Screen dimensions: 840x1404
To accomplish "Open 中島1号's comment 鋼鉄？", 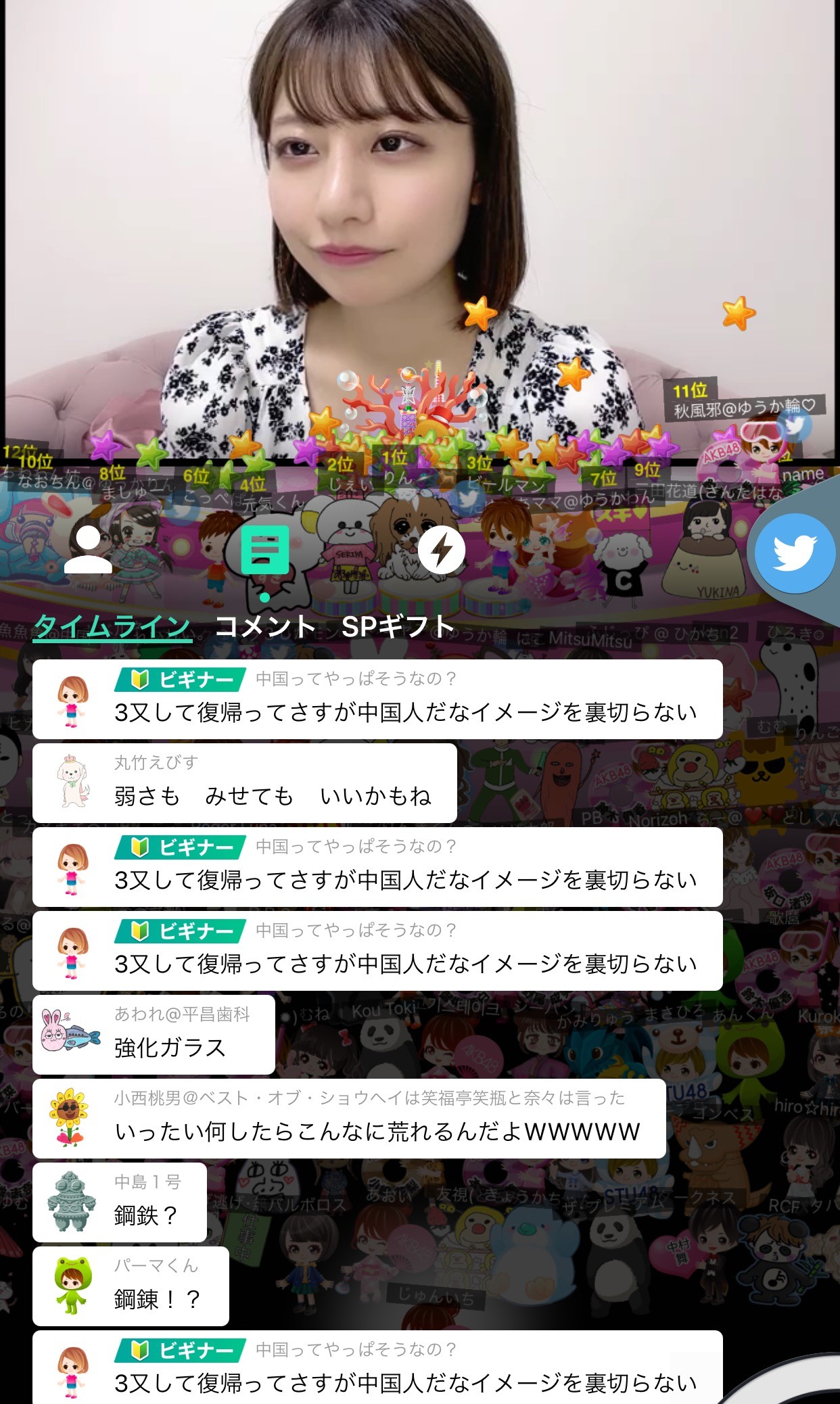I will coord(120,1202).
